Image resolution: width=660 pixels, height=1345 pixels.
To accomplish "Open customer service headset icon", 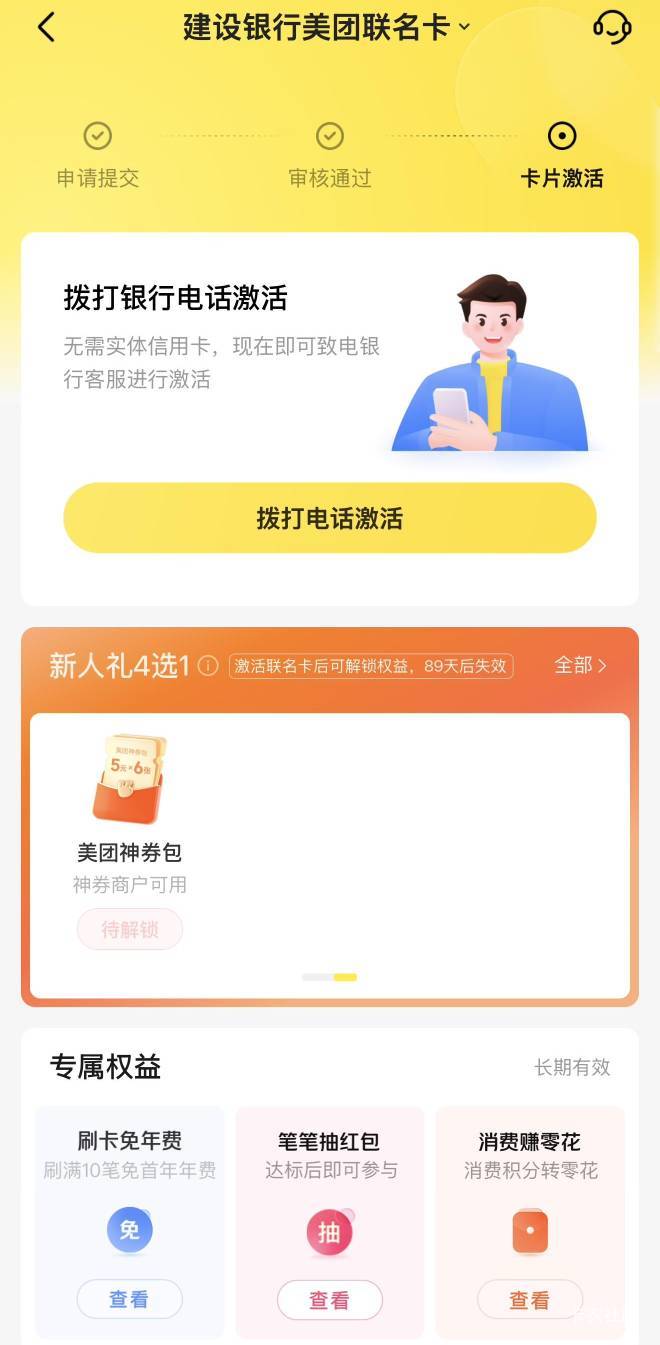I will [611, 27].
